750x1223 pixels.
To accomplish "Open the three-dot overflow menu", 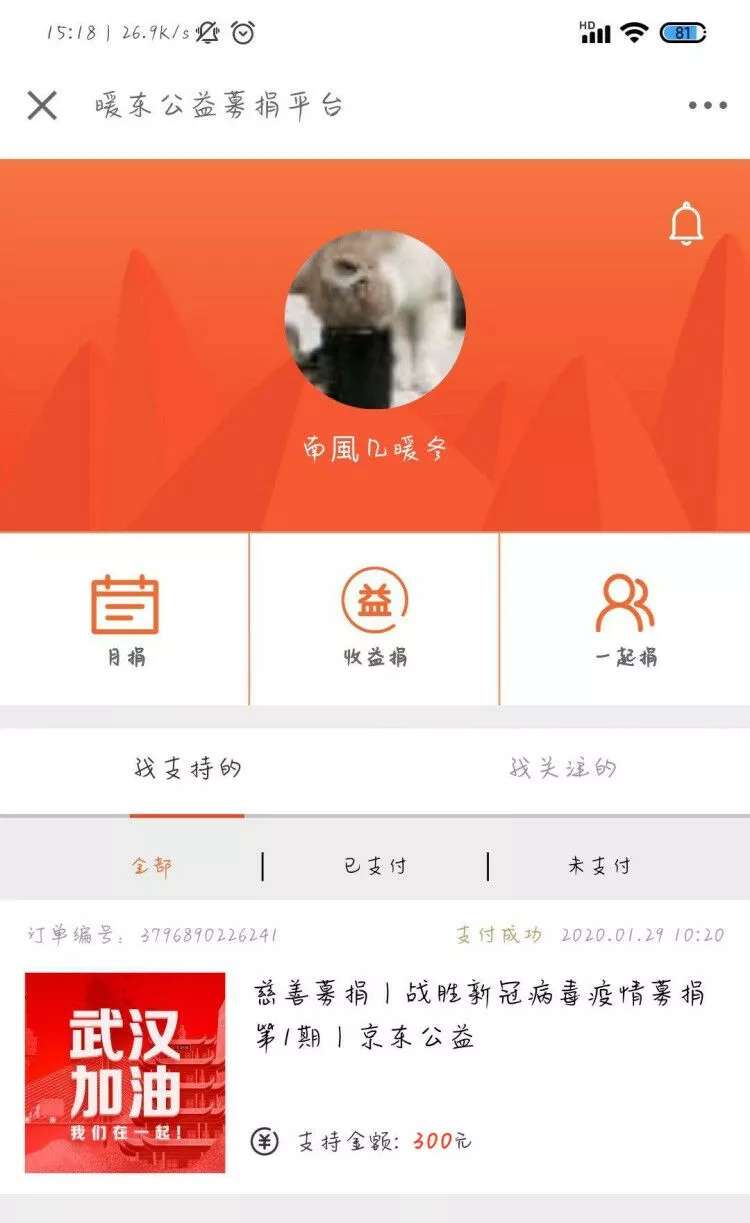I will pyautogui.click(x=707, y=105).
